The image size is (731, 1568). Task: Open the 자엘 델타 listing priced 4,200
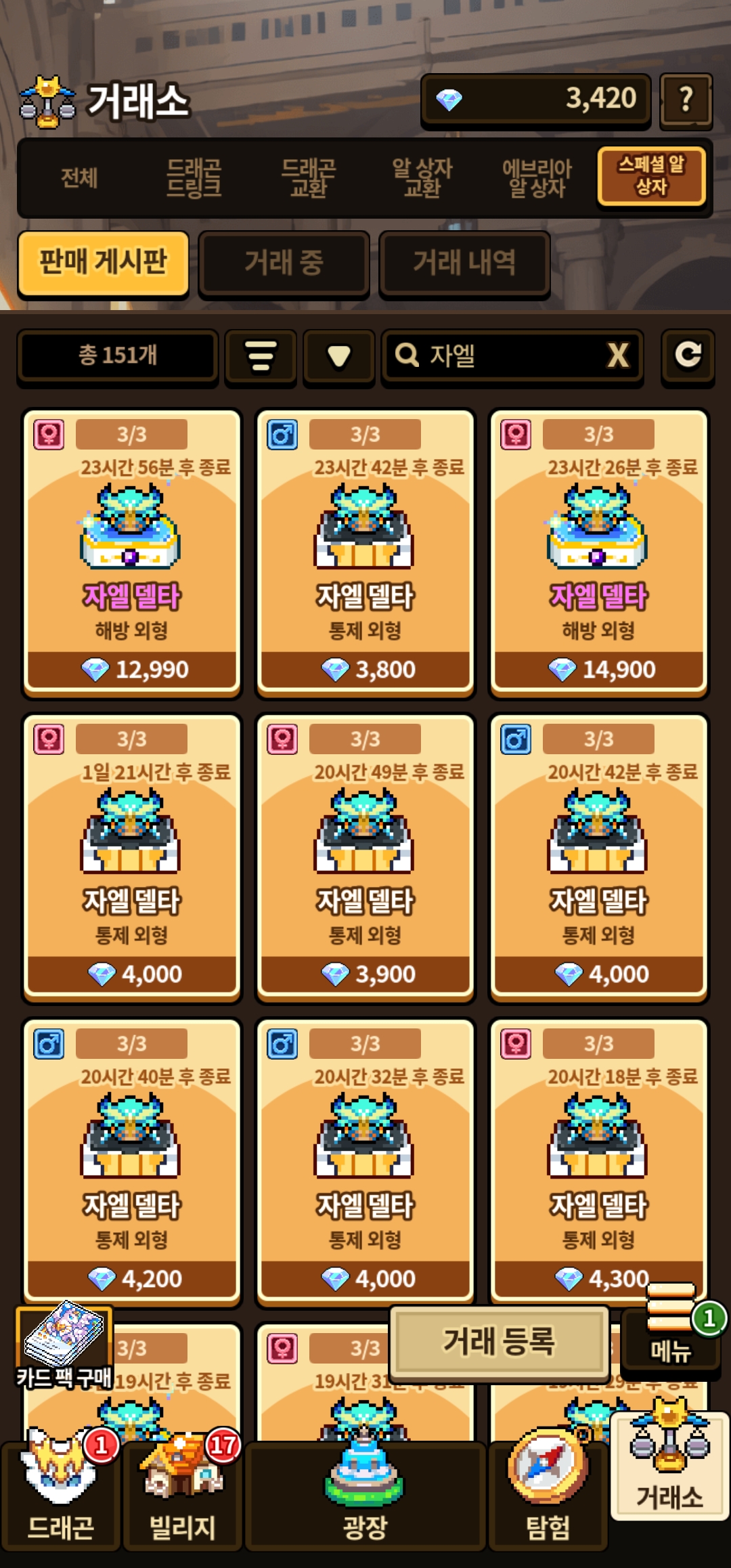tap(132, 1162)
